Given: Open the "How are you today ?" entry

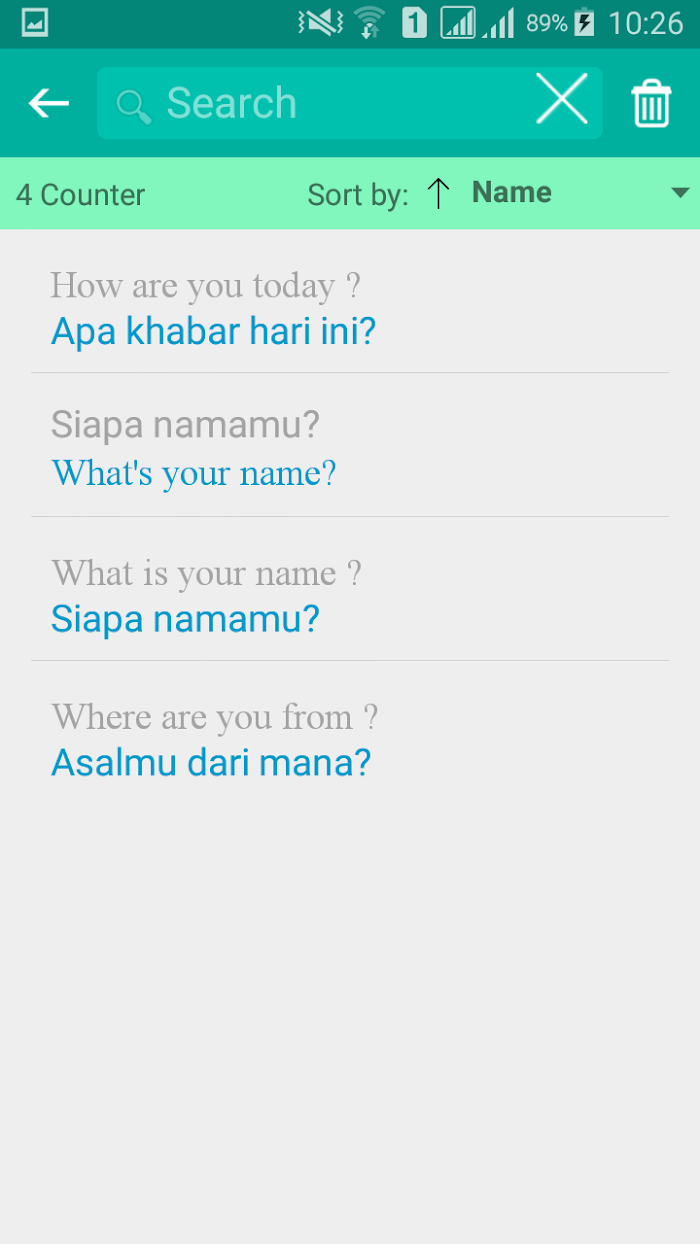Looking at the screenshot, I should pyautogui.click(x=350, y=308).
